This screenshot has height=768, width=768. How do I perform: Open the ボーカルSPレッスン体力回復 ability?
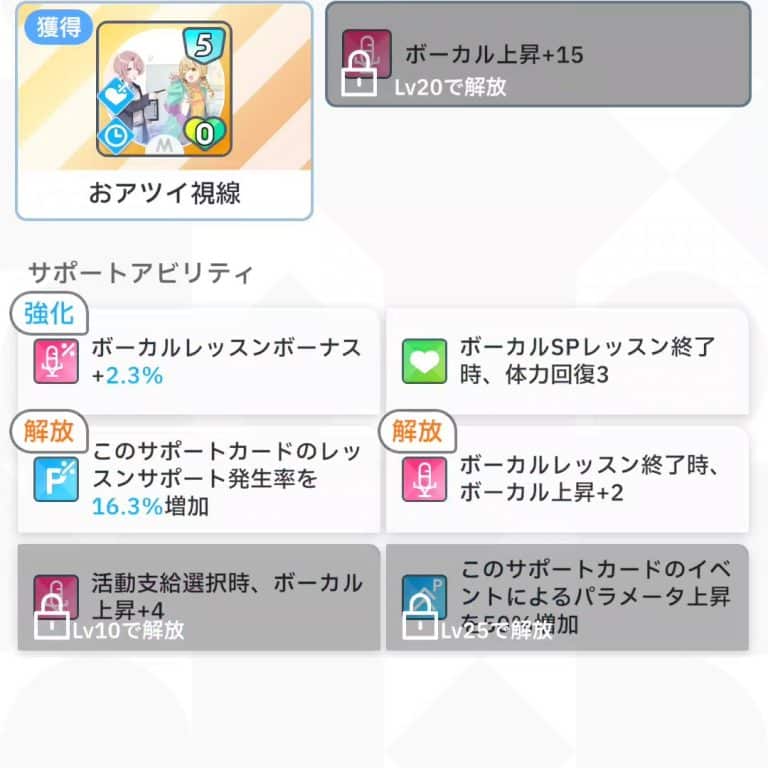(x=567, y=361)
